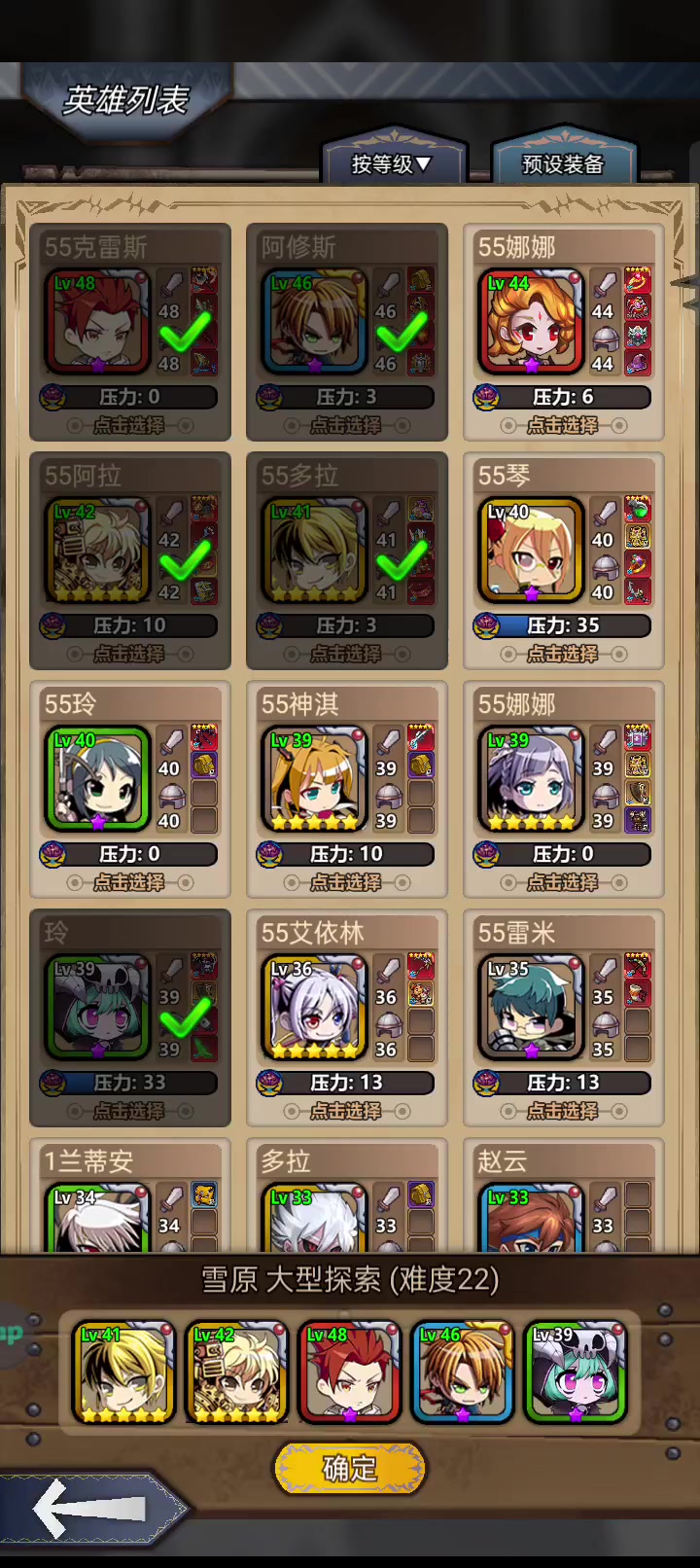Viewport: 700px width, 1568px height.
Task: Select the hero 55神淇
Action: pyautogui.click(x=347, y=790)
